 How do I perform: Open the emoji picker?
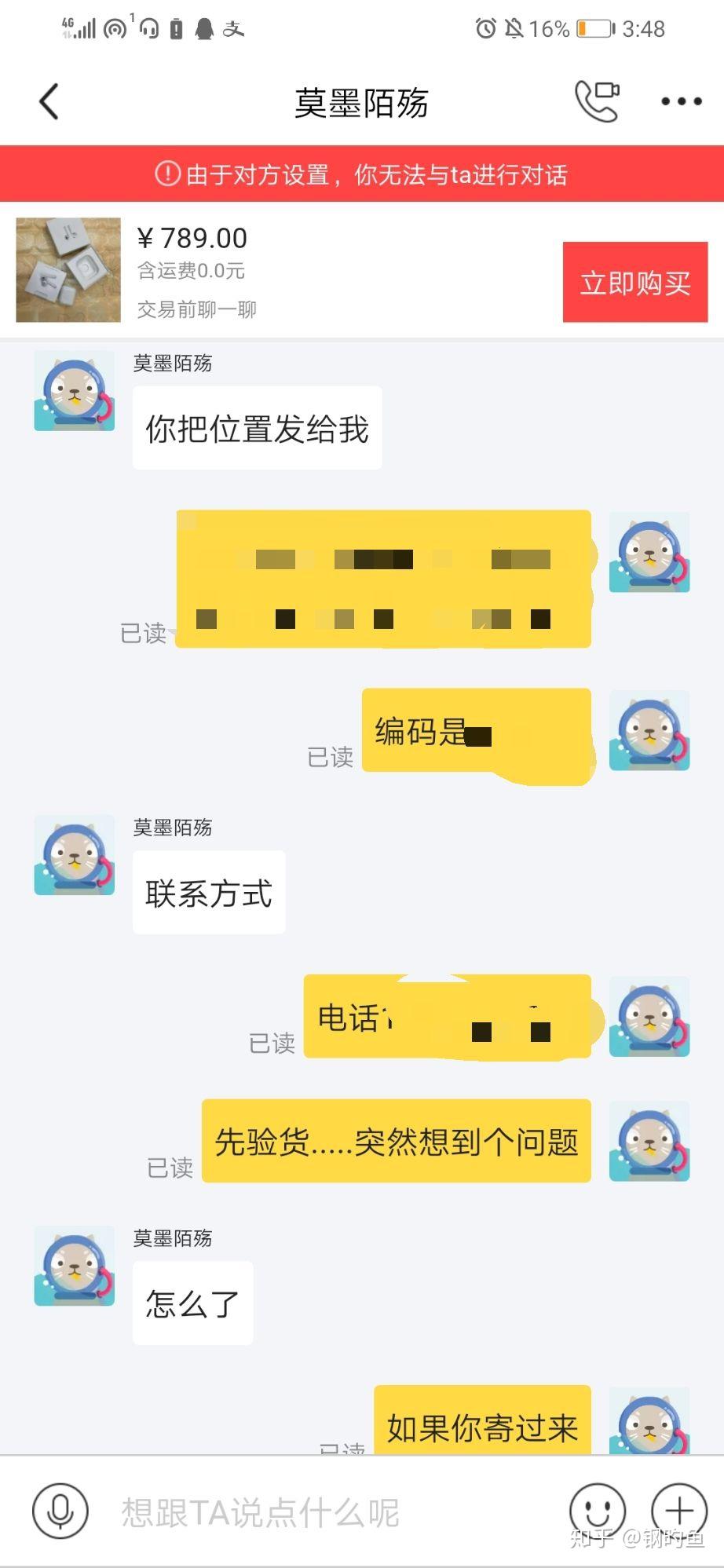coord(598,1510)
